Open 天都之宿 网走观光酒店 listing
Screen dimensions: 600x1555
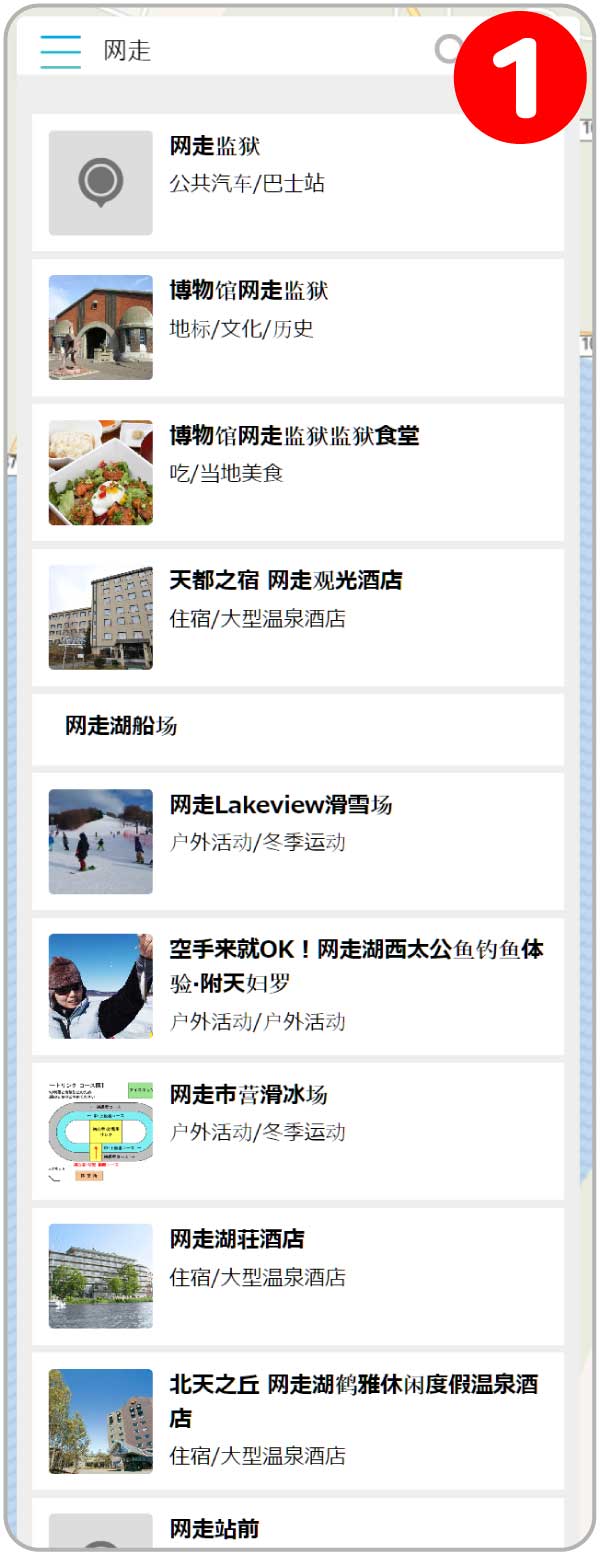click(x=298, y=617)
